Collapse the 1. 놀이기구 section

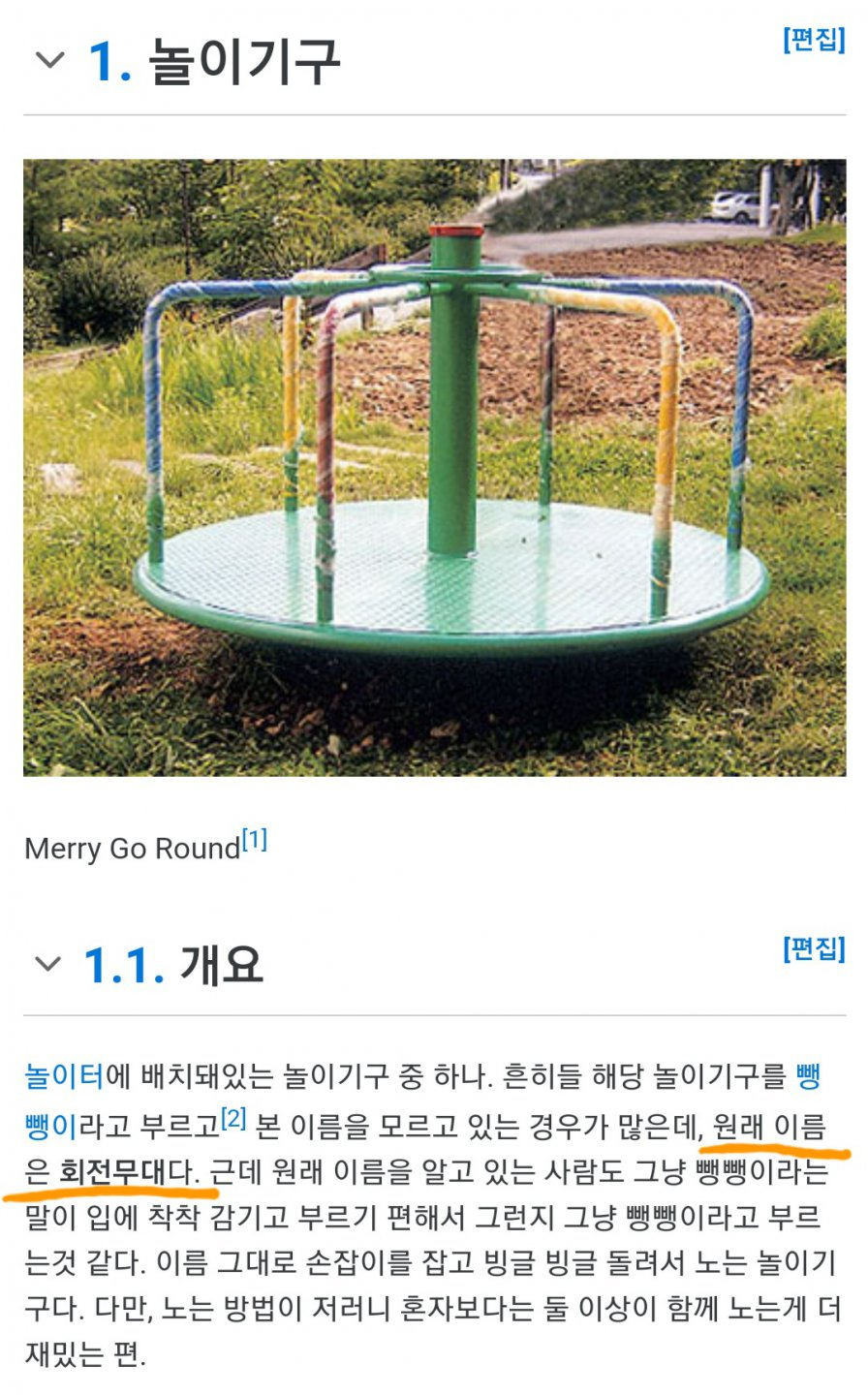click(x=49, y=60)
